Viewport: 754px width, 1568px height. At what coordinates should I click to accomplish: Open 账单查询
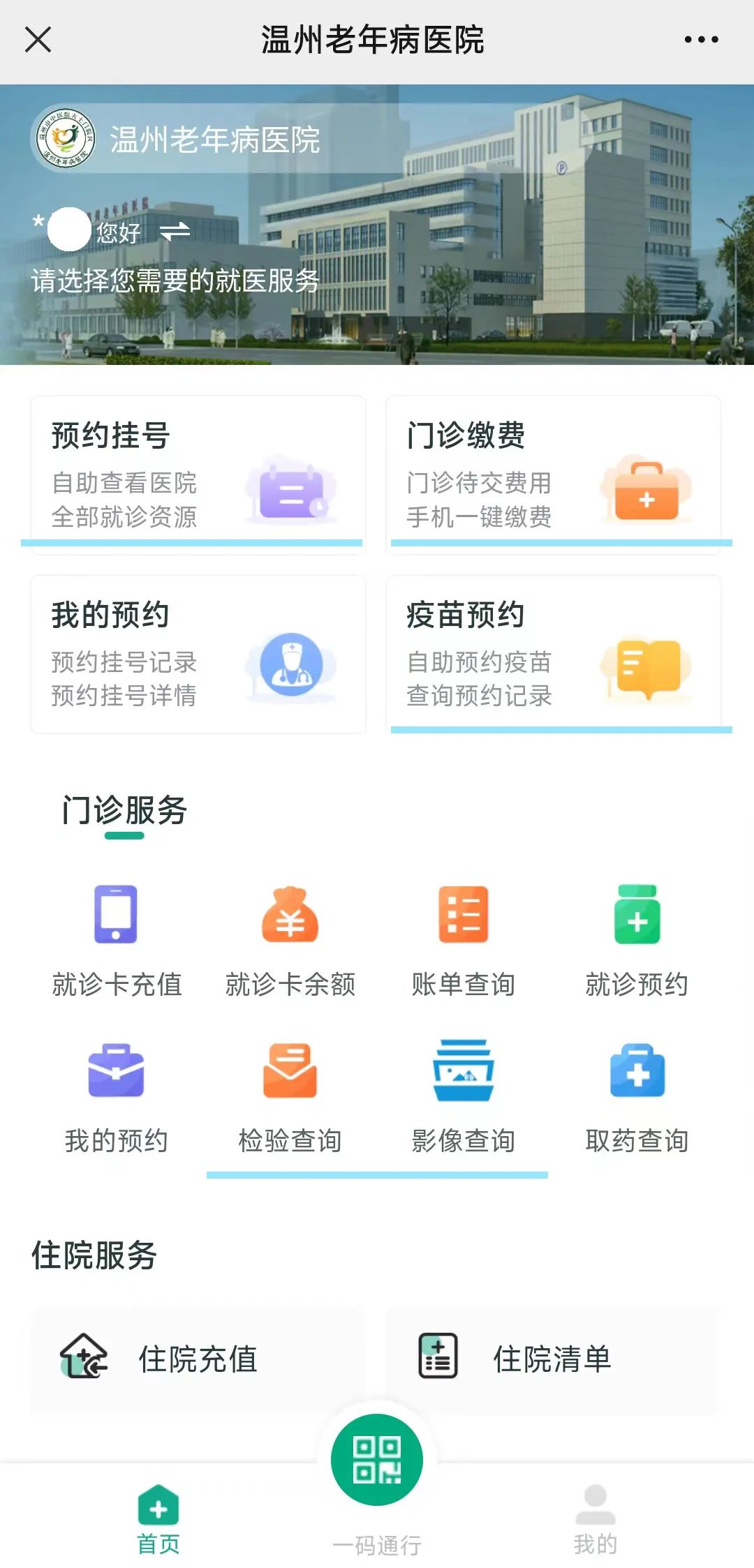pos(463,940)
